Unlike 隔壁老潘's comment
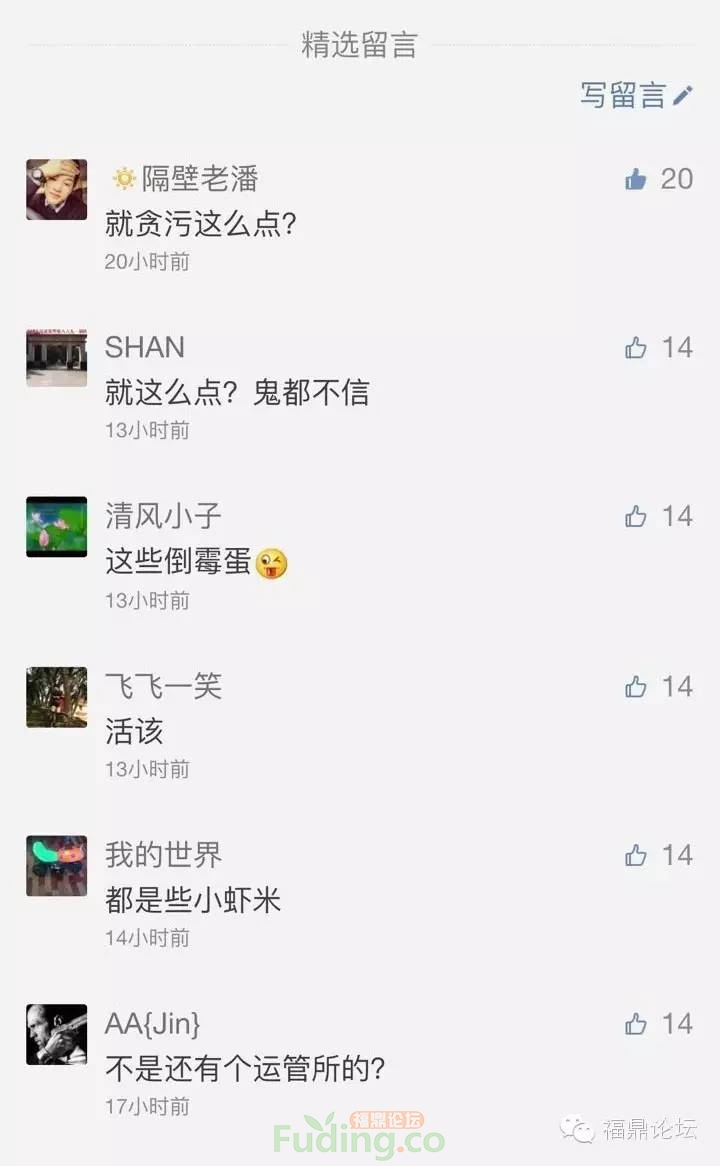The height and width of the screenshot is (1166, 720). tap(636, 179)
